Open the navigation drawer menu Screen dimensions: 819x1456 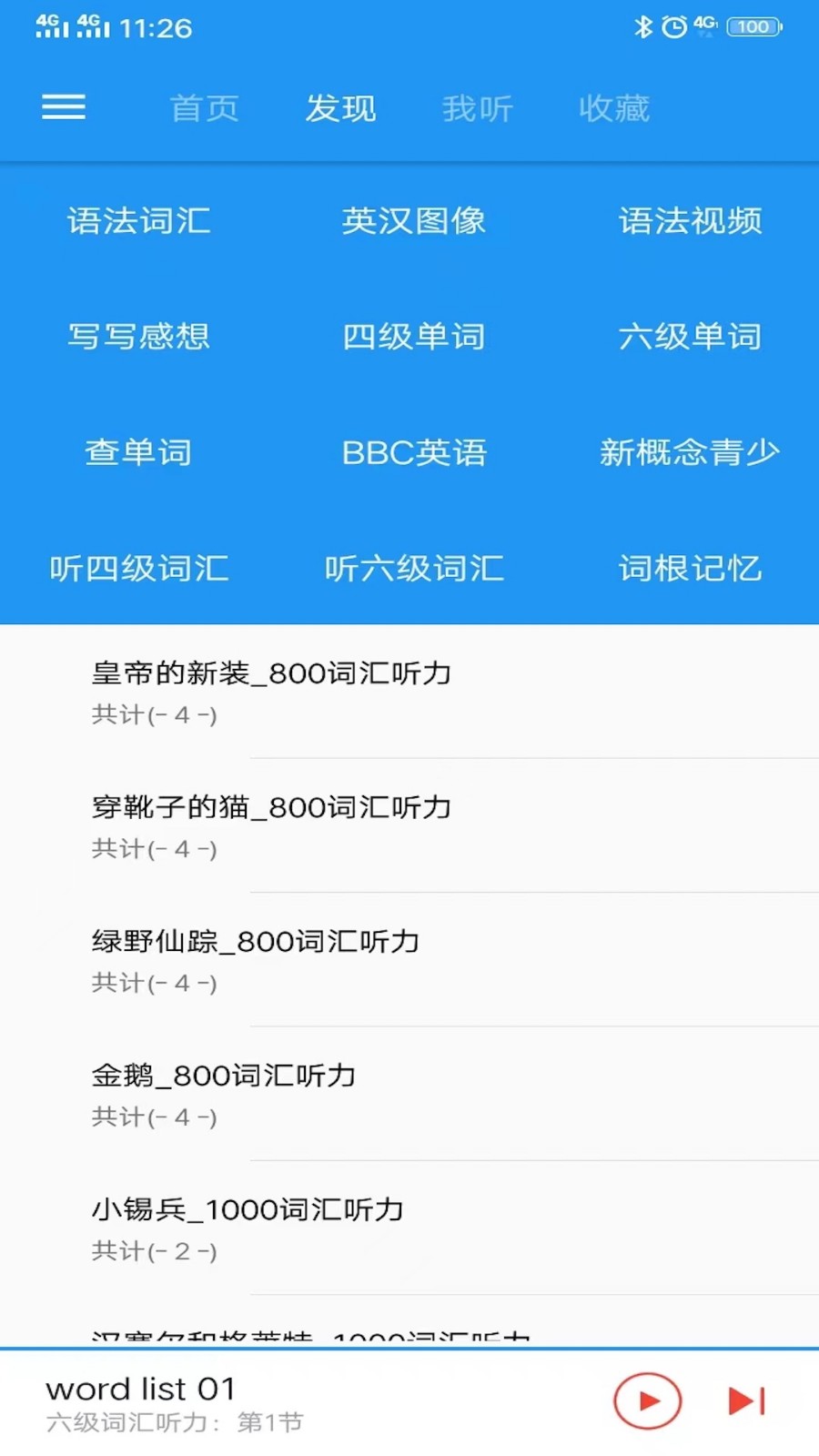click(x=63, y=106)
